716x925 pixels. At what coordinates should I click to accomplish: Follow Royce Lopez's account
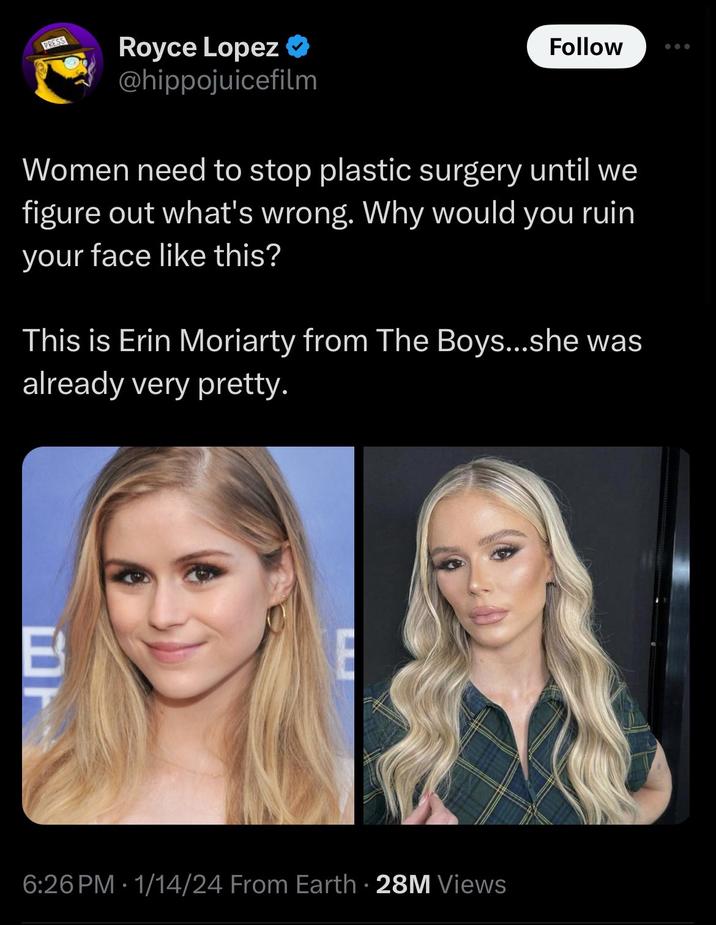[x=585, y=47]
